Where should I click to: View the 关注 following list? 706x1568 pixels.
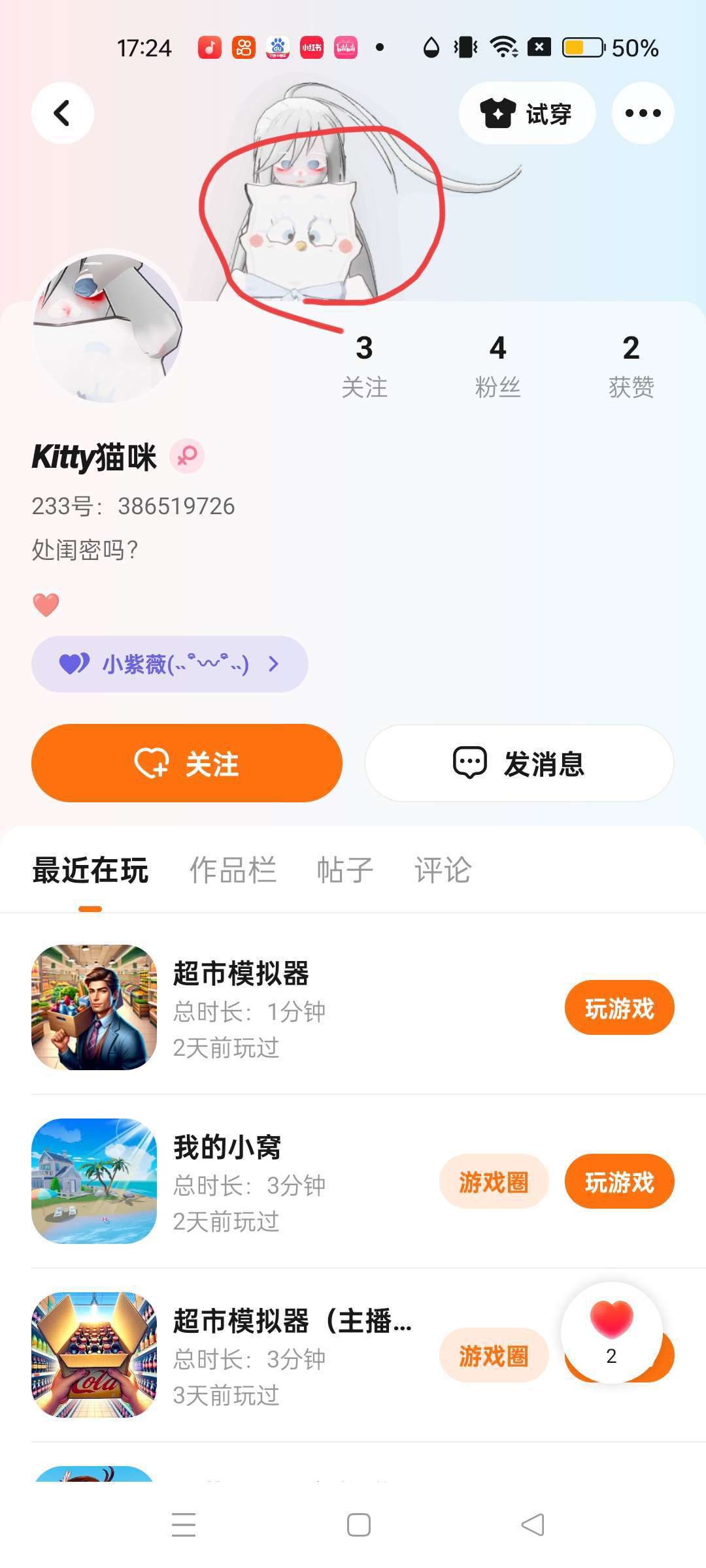click(364, 365)
